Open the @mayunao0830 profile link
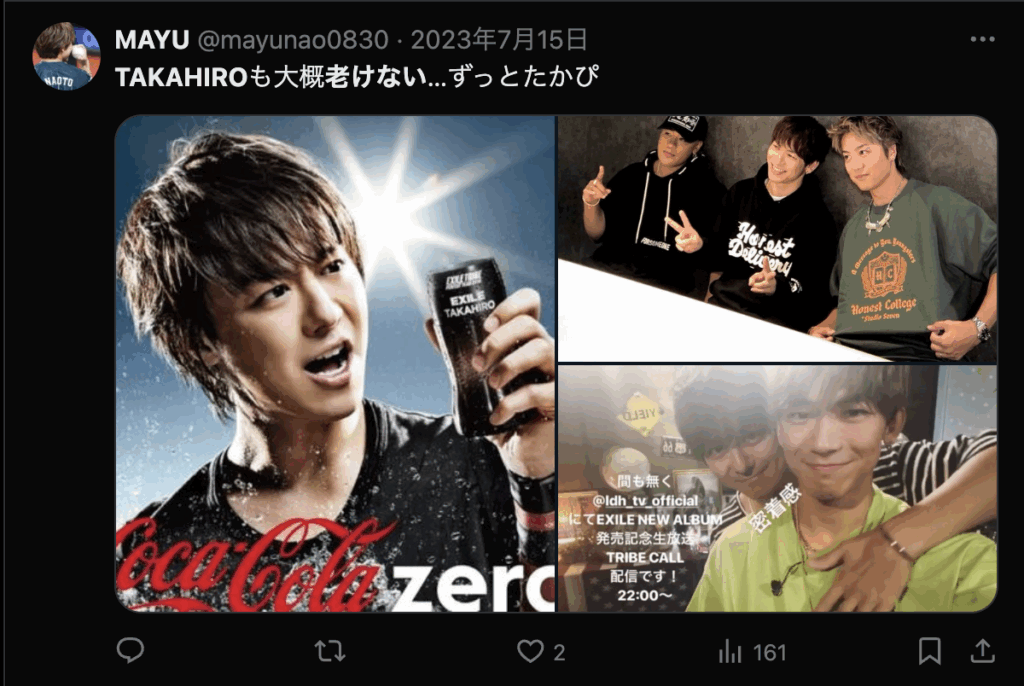1024x686 pixels. pos(294,40)
